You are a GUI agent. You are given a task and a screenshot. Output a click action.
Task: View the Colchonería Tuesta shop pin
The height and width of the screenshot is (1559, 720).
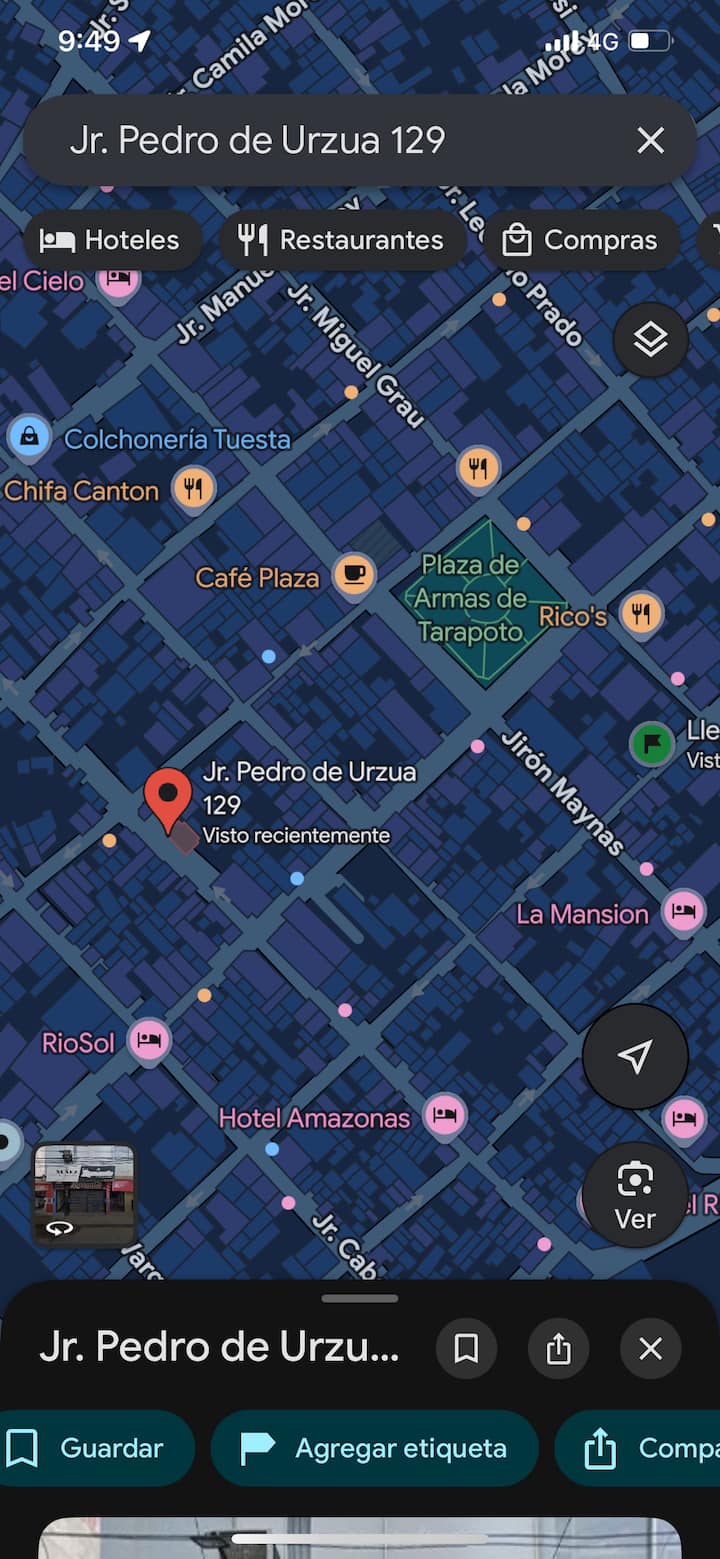click(x=29, y=436)
